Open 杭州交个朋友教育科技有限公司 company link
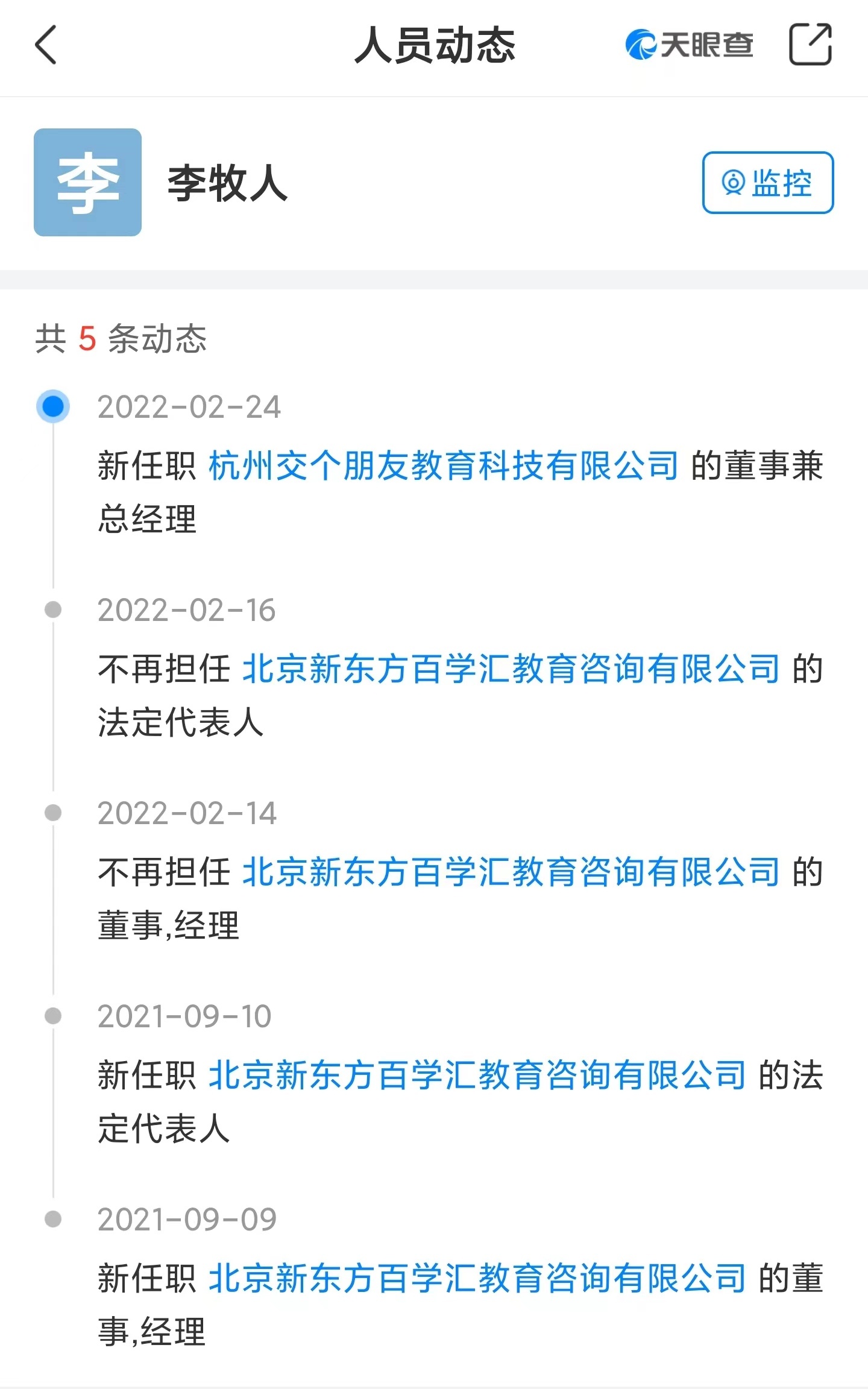This screenshot has width=868, height=1389. pyautogui.click(x=444, y=466)
